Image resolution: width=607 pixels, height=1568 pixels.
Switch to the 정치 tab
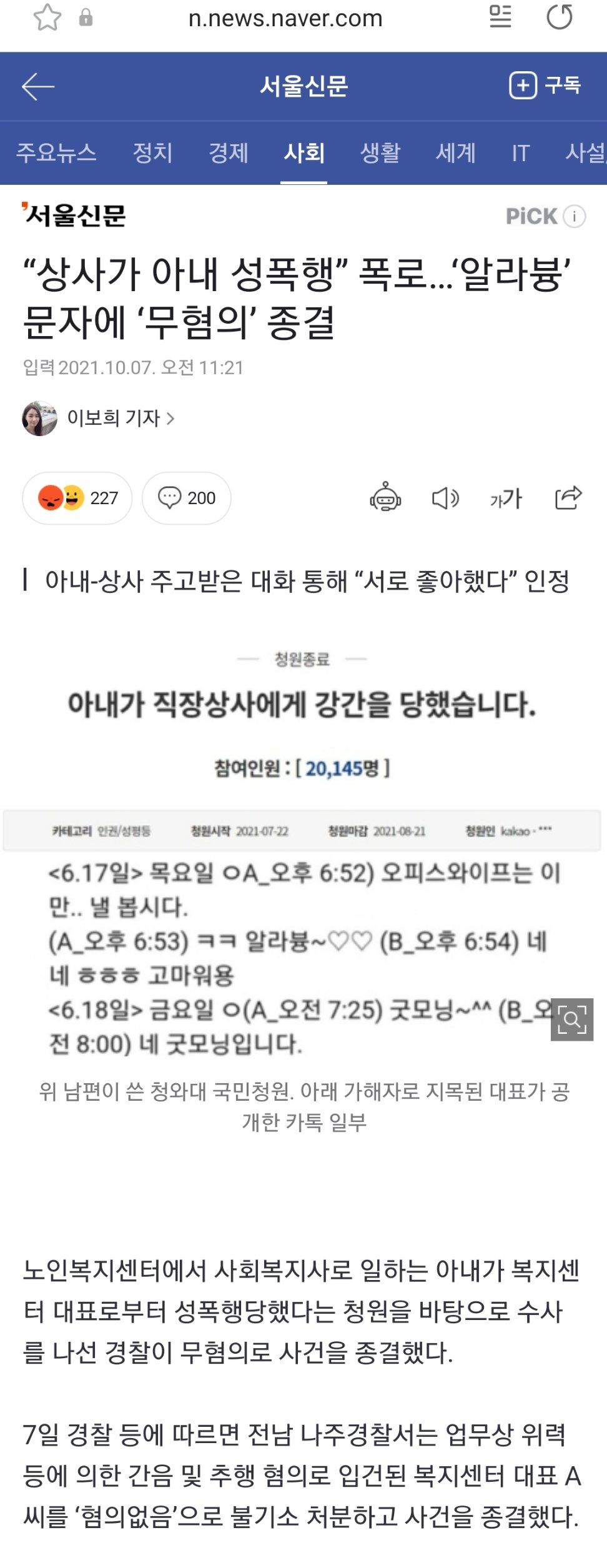click(152, 153)
